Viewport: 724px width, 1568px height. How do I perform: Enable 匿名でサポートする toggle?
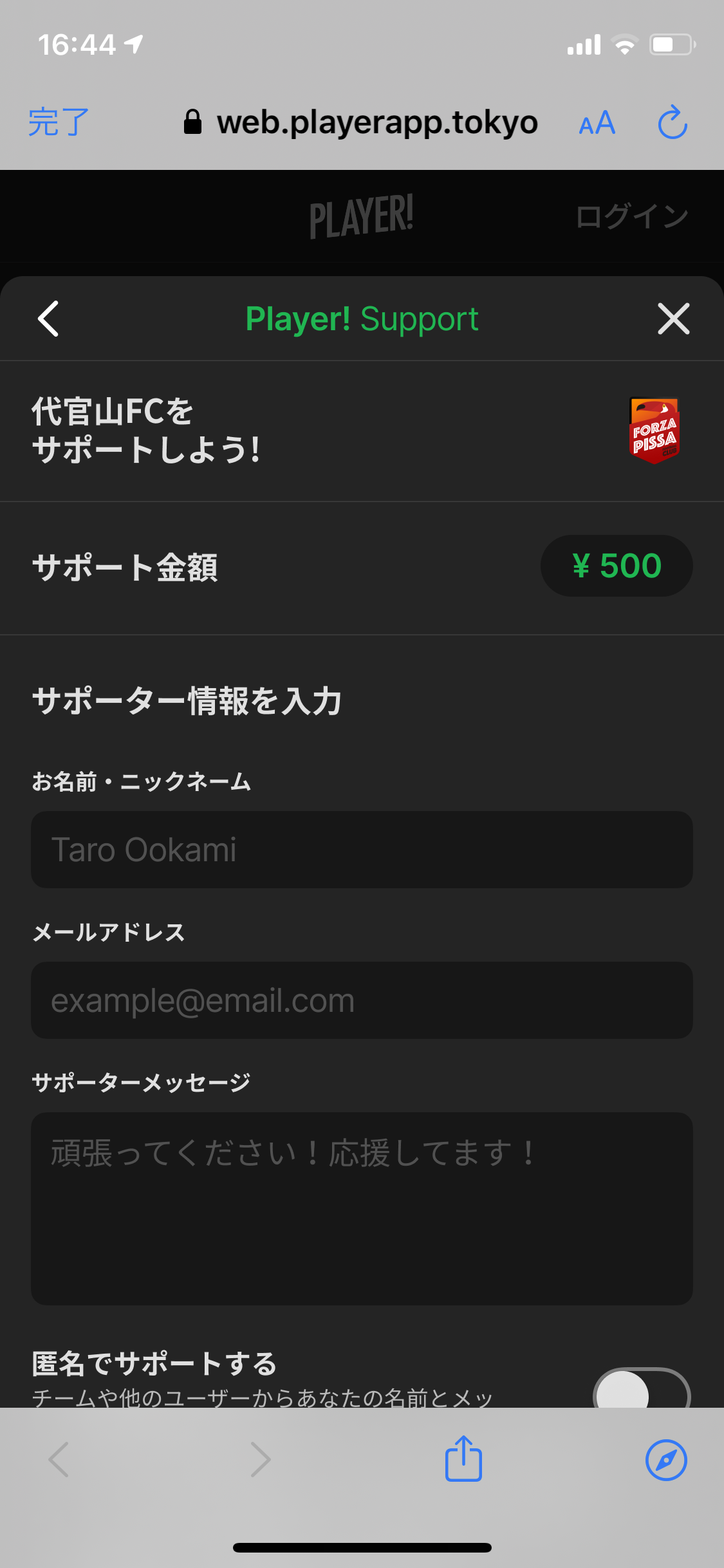pyautogui.click(x=641, y=1390)
